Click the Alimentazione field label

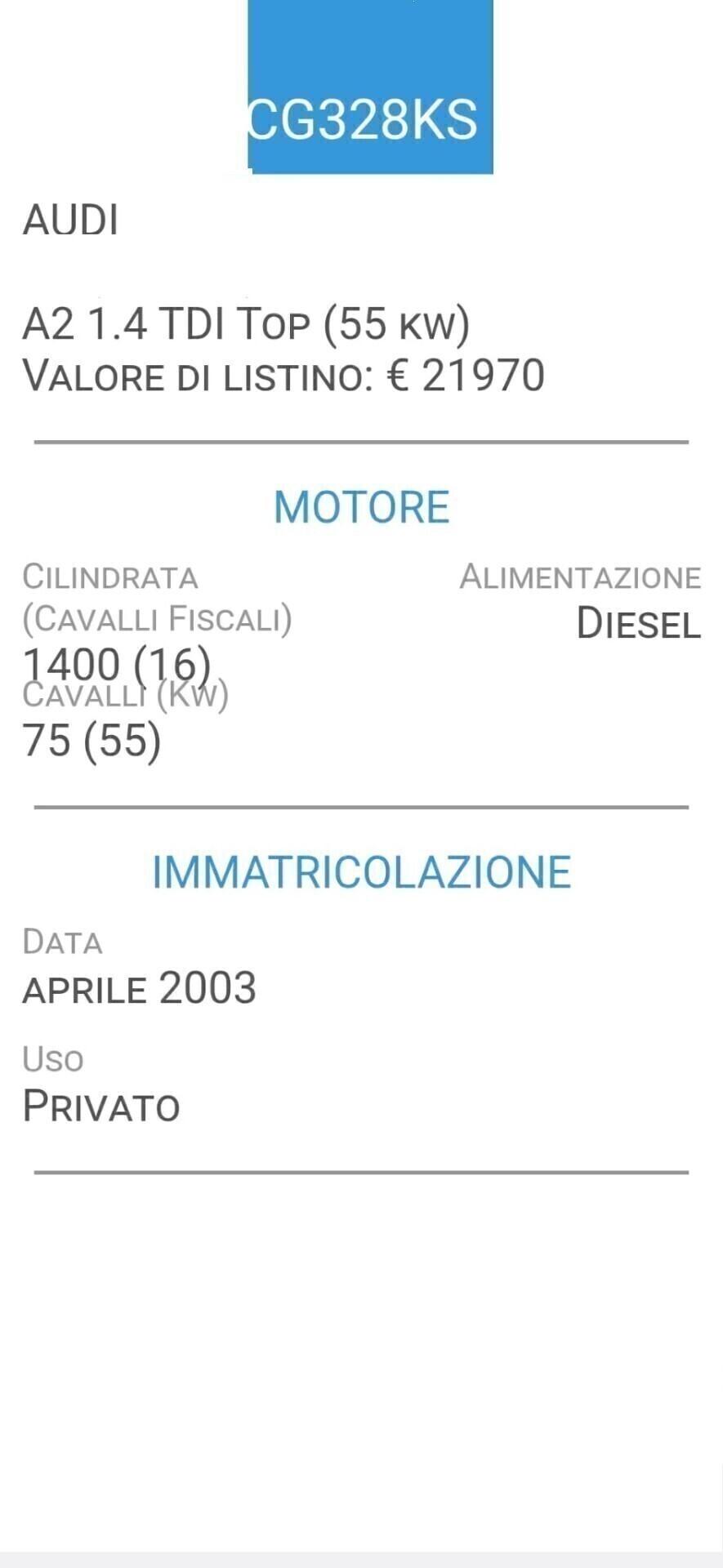coord(582,577)
